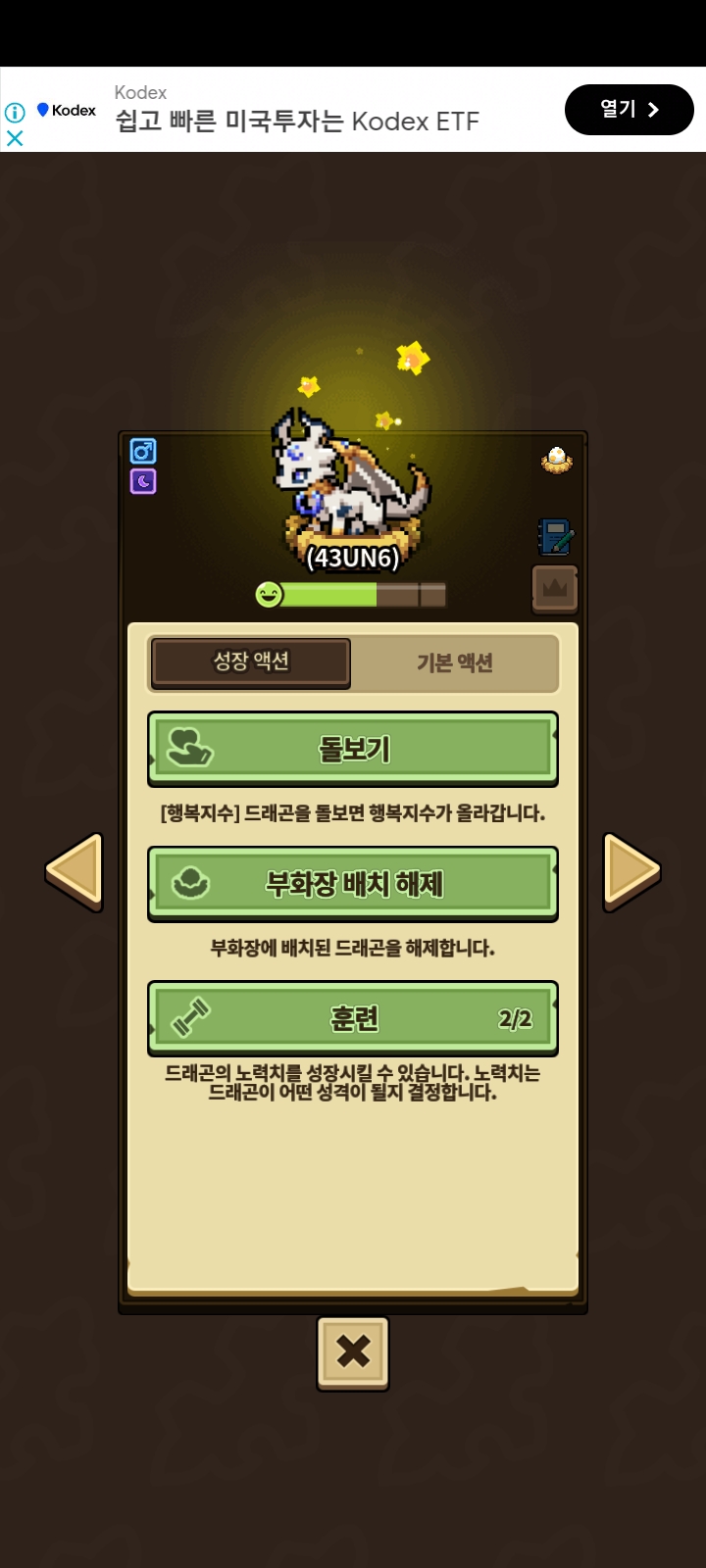Dismiss the ad with the X icon
Screen dimensions: 706x1568
point(15,138)
